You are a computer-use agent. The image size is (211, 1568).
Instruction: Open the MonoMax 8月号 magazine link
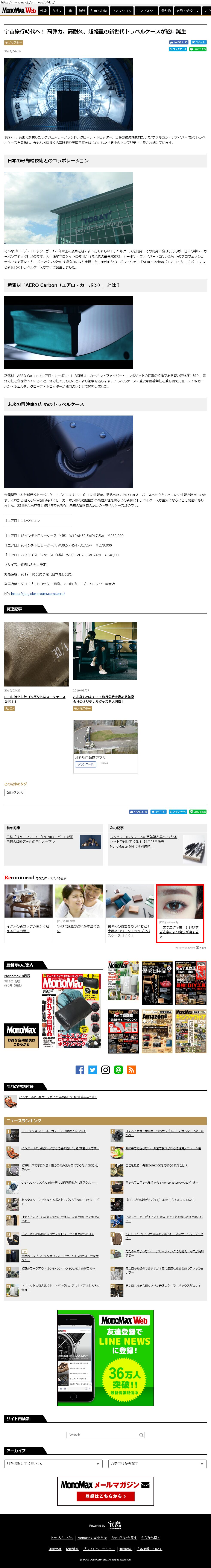point(17,976)
